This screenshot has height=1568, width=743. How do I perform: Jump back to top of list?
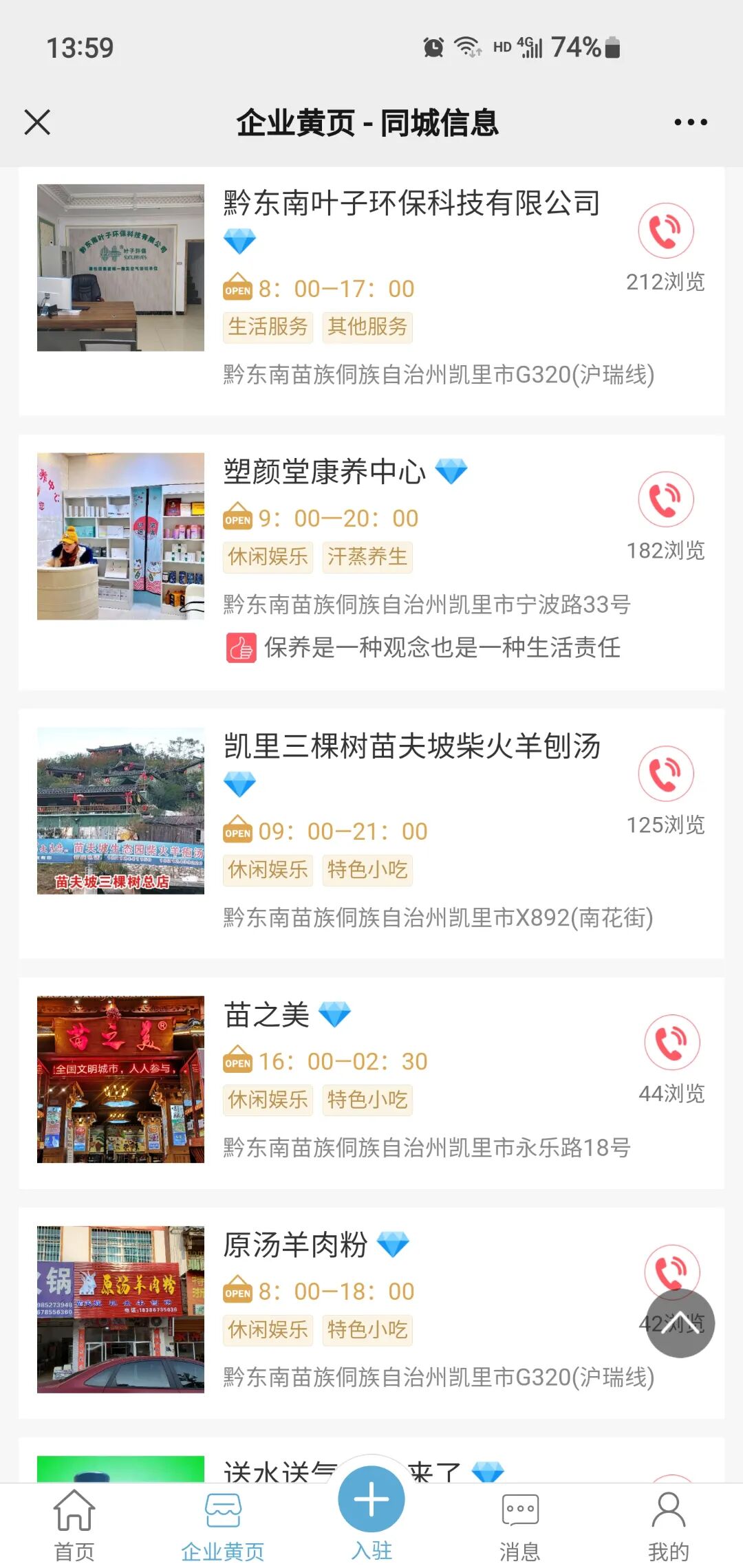click(680, 1323)
